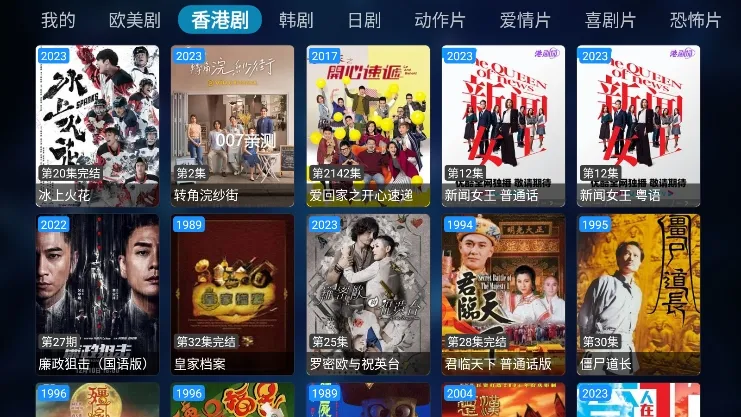Select the 皇家档案 poster
Image resolution: width=741 pixels, height=417 pixels.
(232, 294)
